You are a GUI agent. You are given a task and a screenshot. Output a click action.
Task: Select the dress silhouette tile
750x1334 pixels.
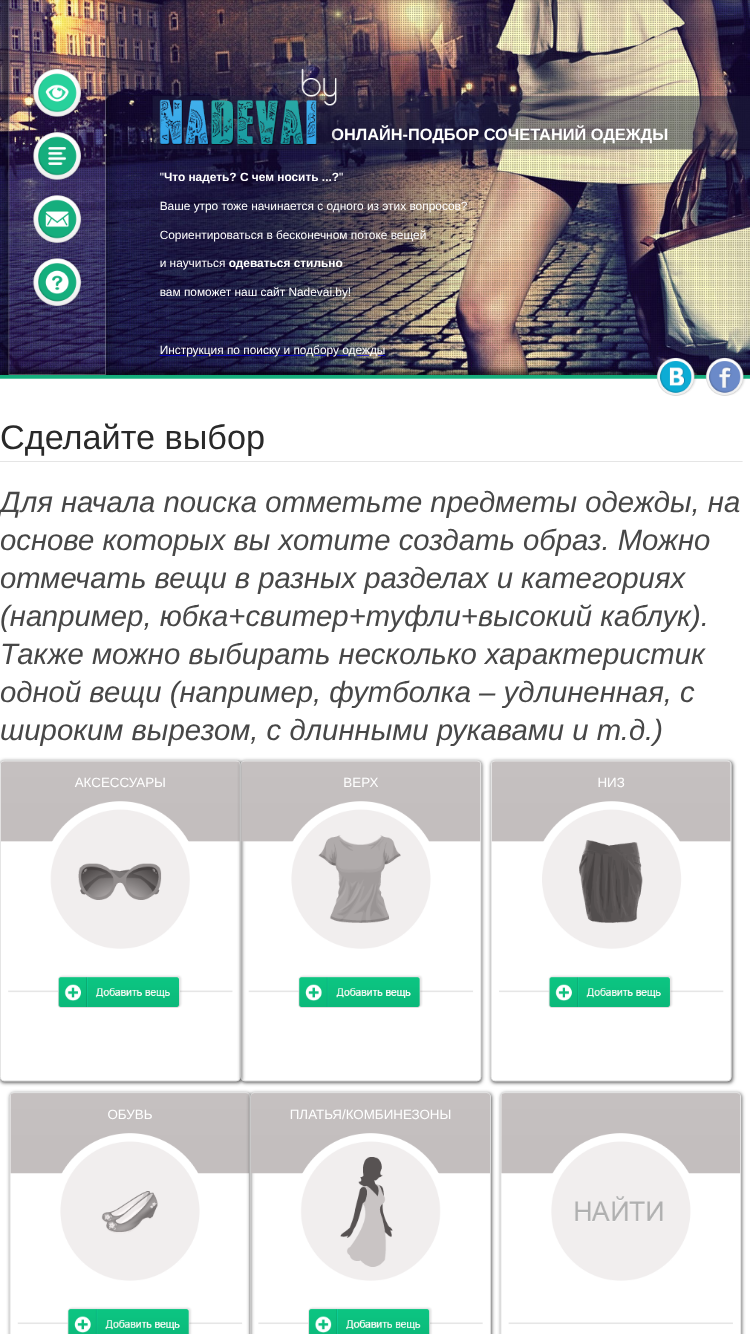click(x=371, y=1211)
